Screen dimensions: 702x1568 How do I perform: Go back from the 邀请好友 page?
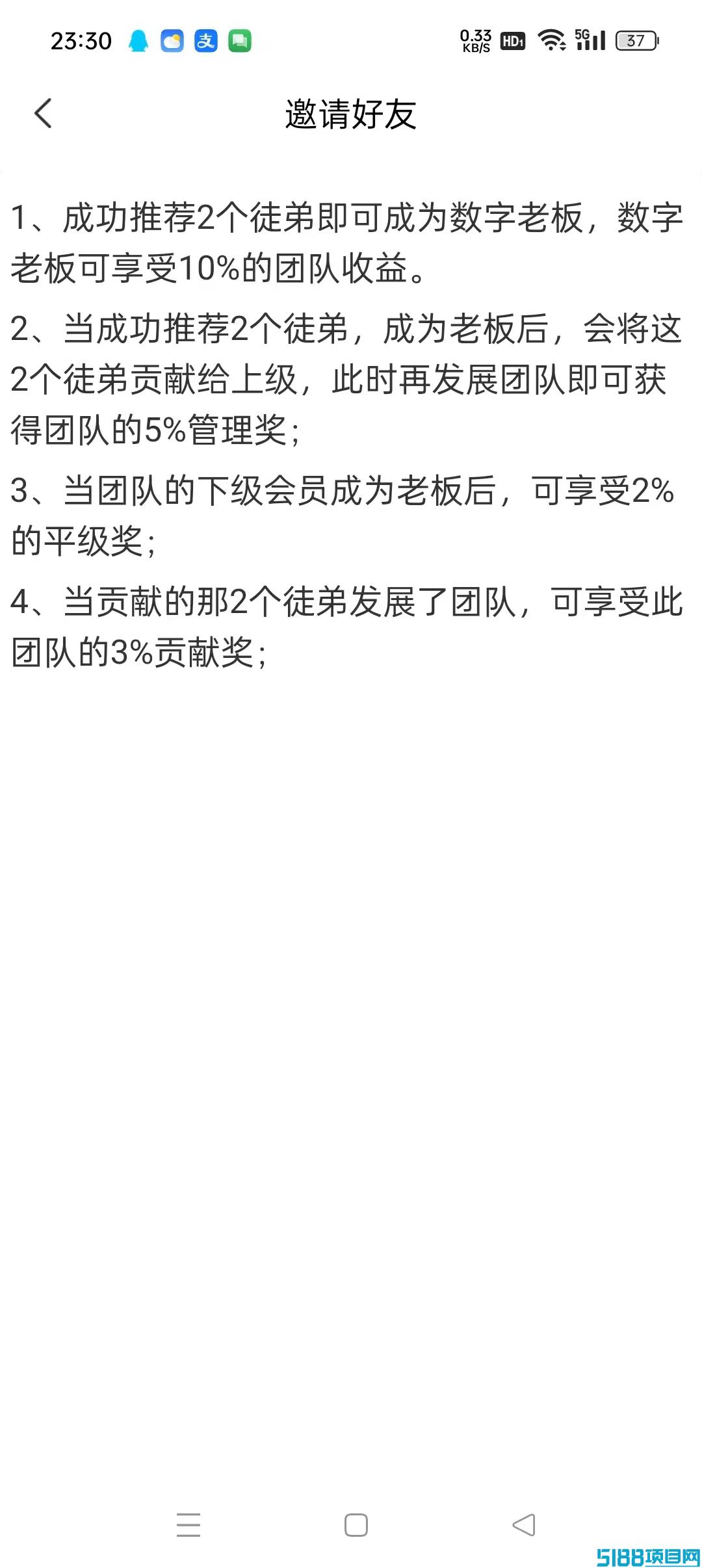coord(43,114)
